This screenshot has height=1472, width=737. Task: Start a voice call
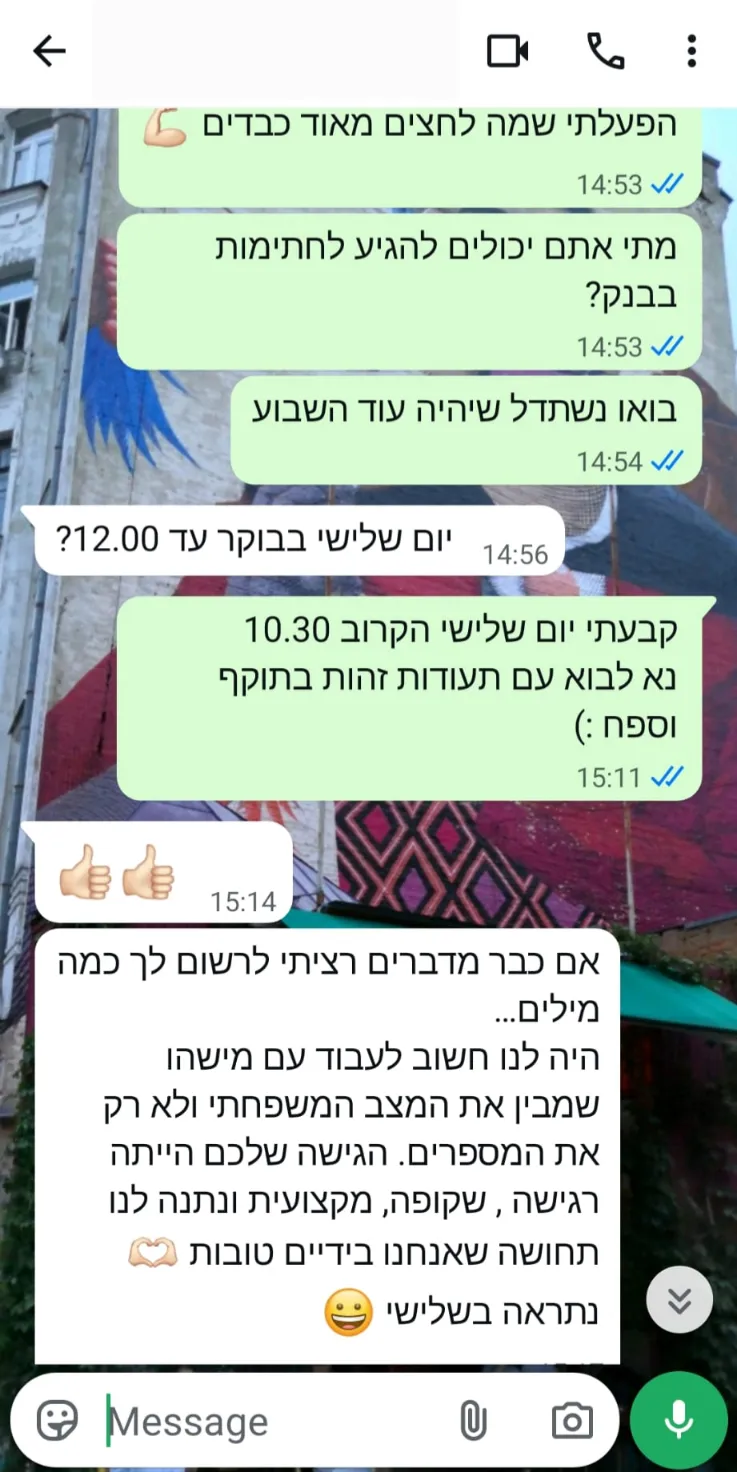tap(605, 51)
